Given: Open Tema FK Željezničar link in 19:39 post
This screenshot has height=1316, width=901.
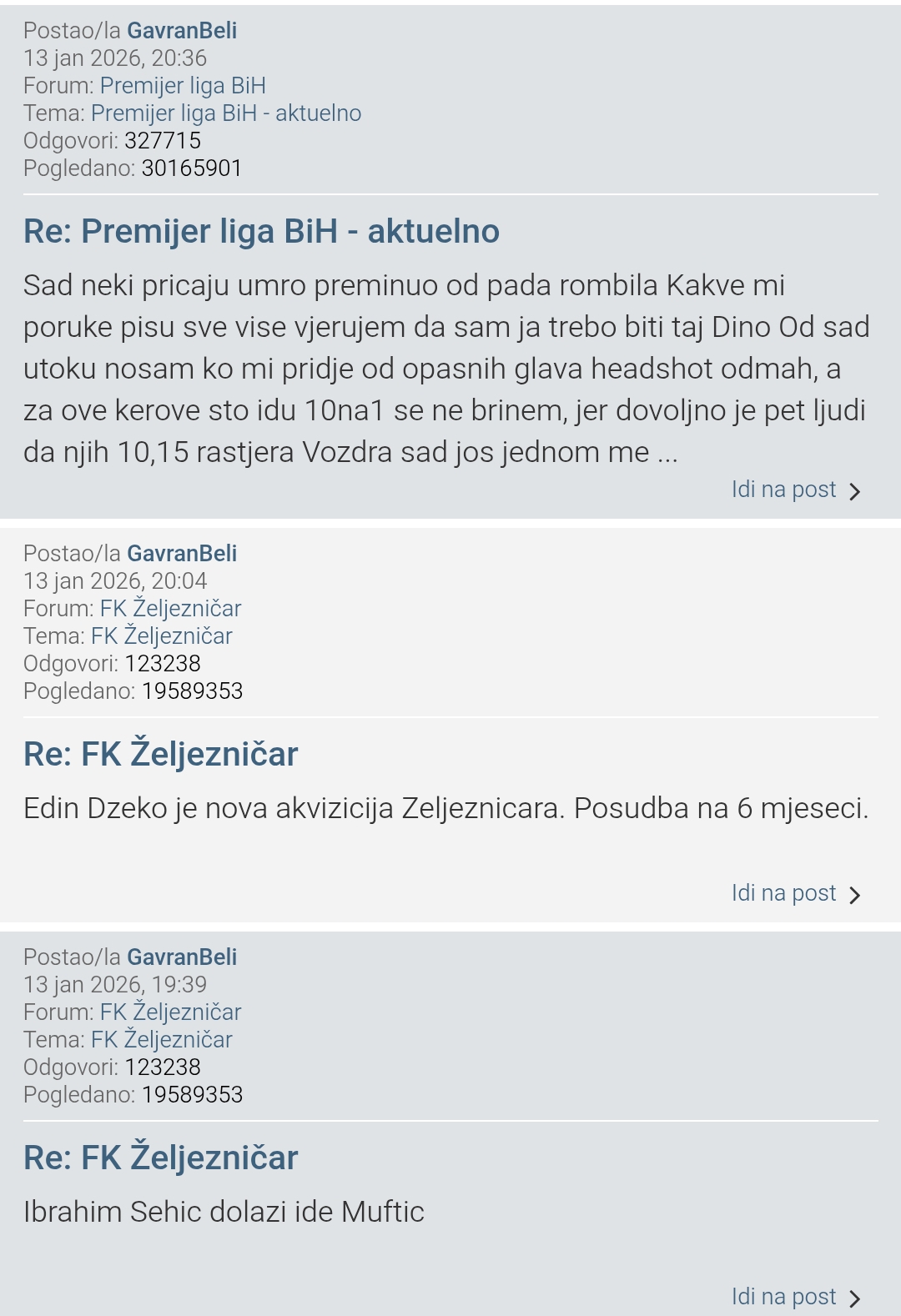Looking at the screenshot, I should tap(161, 1040).
